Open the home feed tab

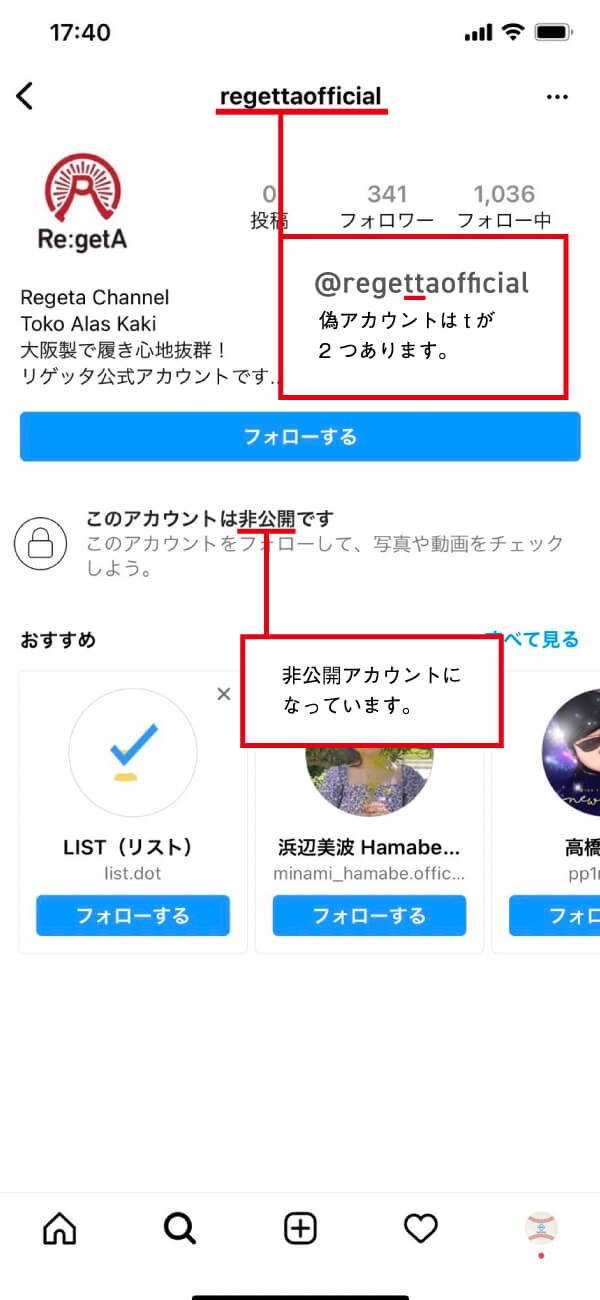click(60, 1229)
